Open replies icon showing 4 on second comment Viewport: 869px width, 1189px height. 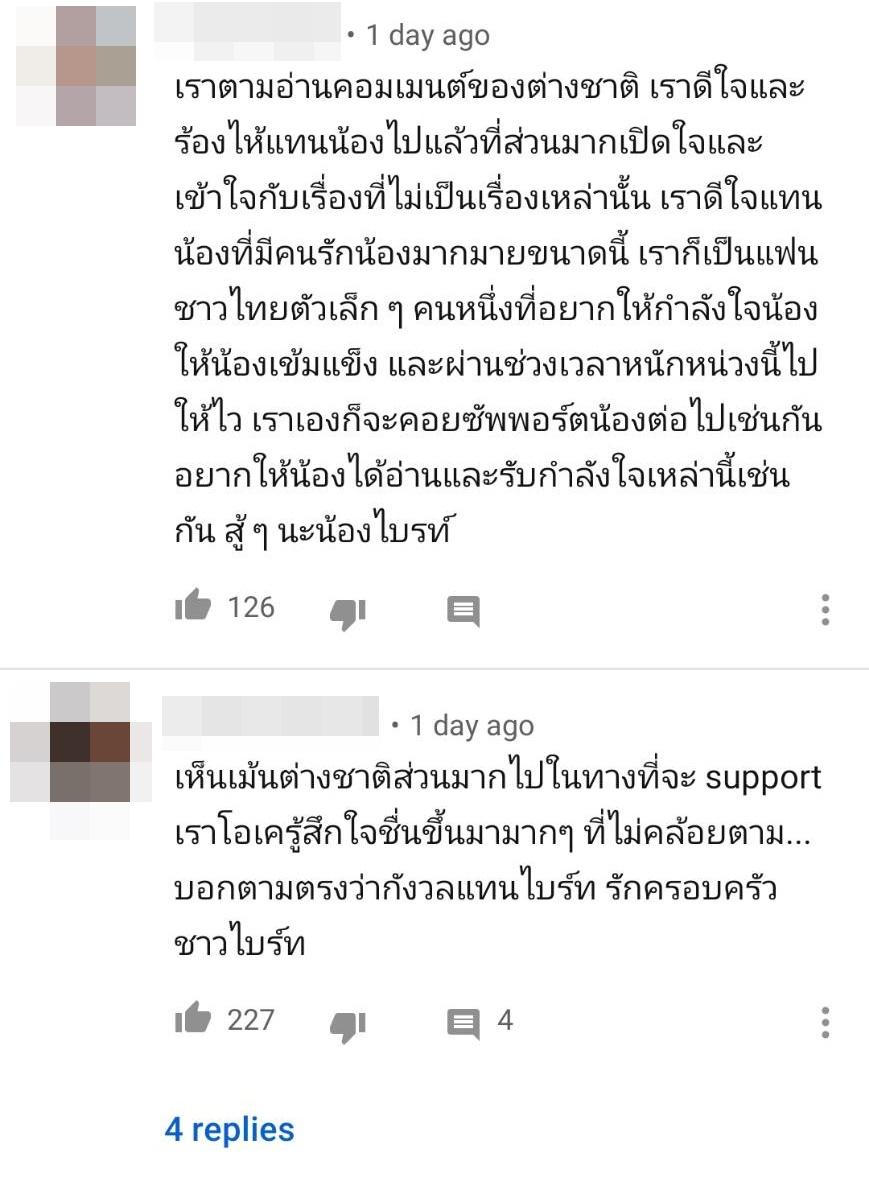coord(464,1022)
